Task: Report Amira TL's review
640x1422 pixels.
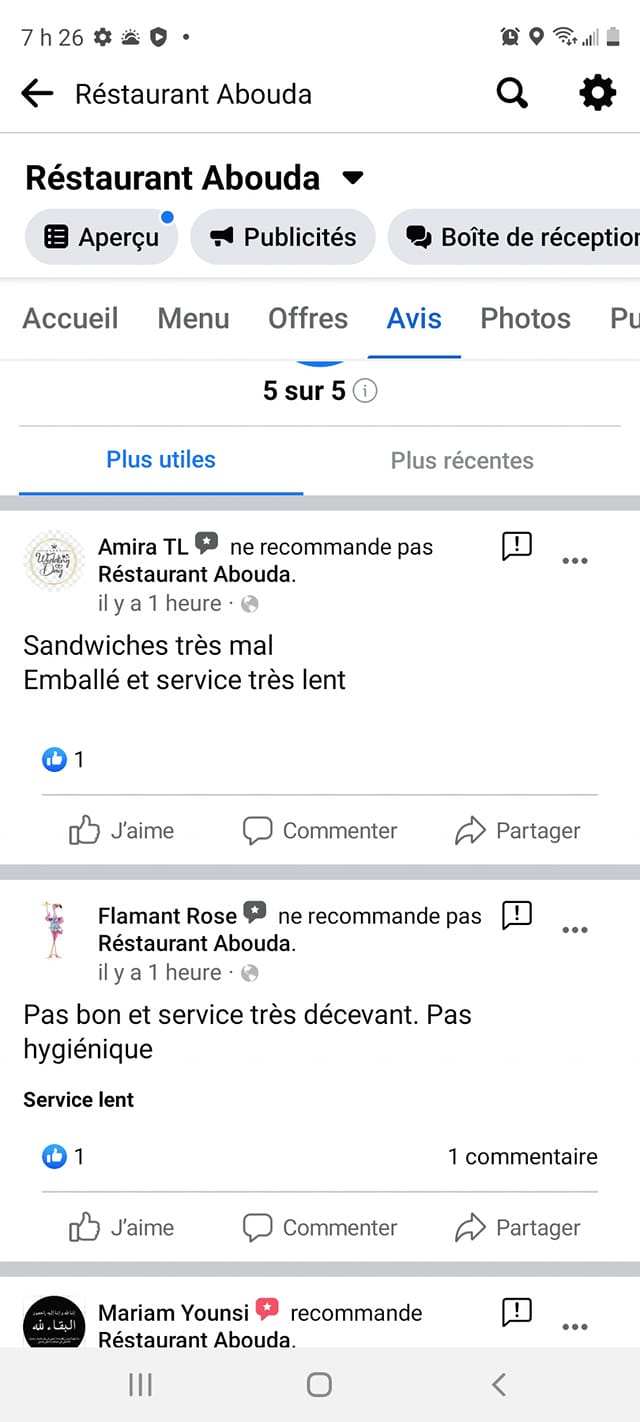Action: coord(516,546)
